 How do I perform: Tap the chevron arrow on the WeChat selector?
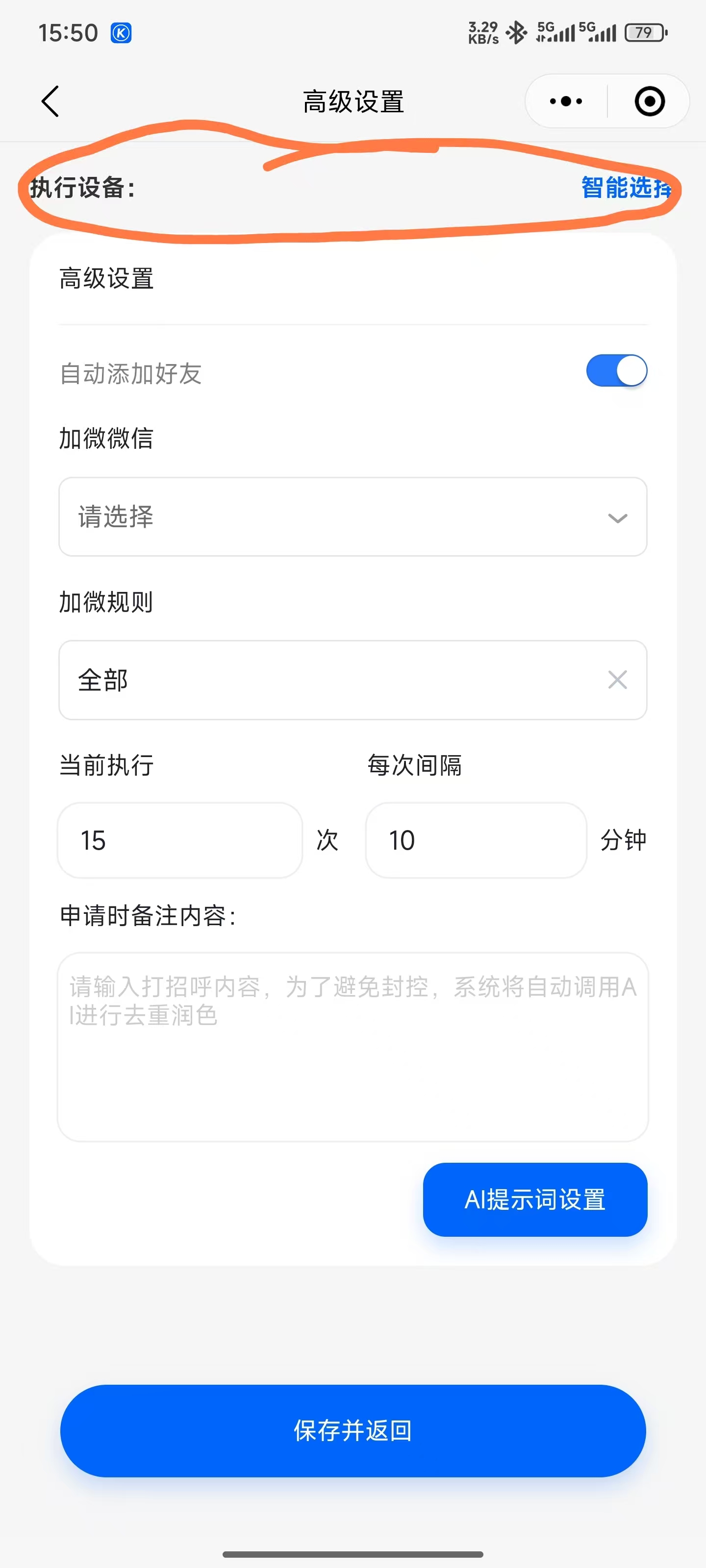point(617,518)
